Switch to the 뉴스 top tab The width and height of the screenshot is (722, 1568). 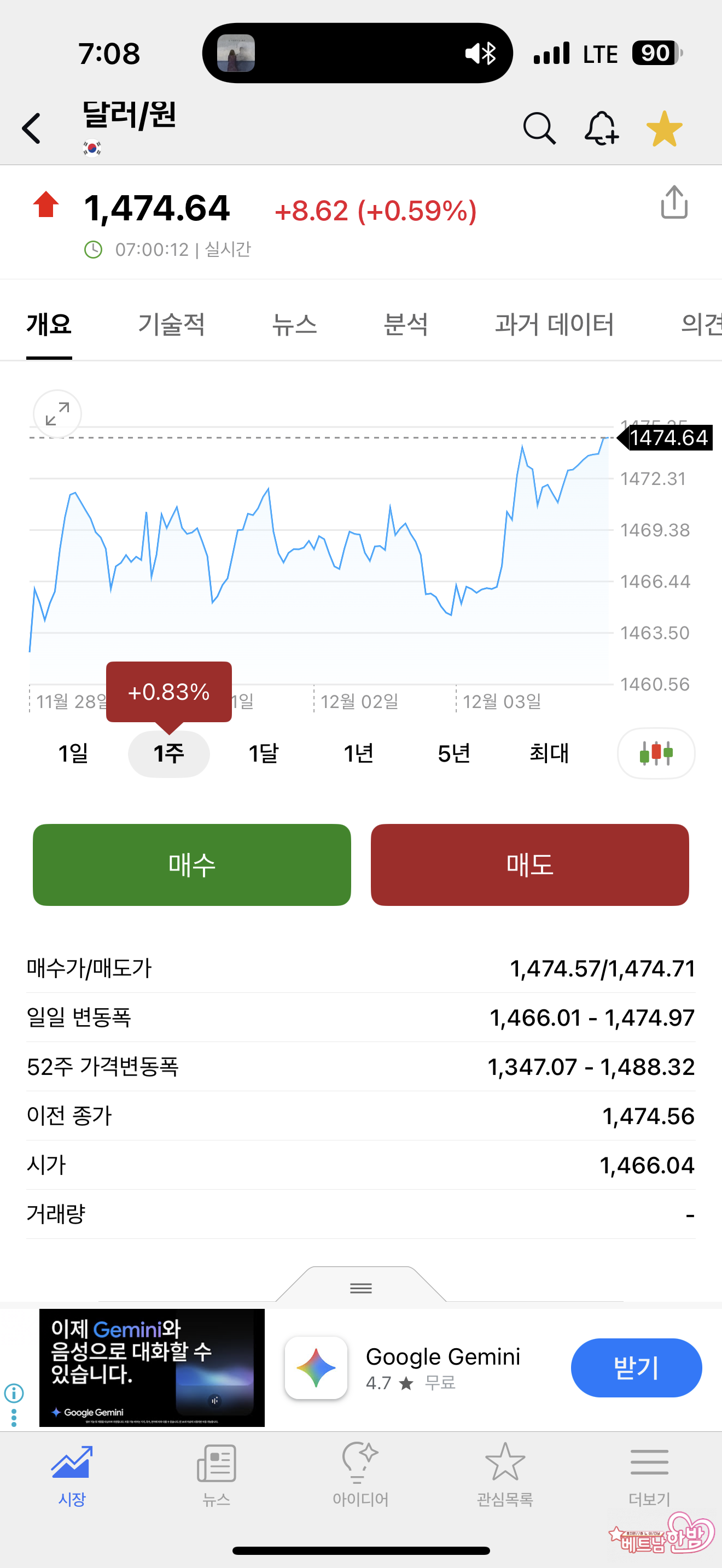[294, 324]
